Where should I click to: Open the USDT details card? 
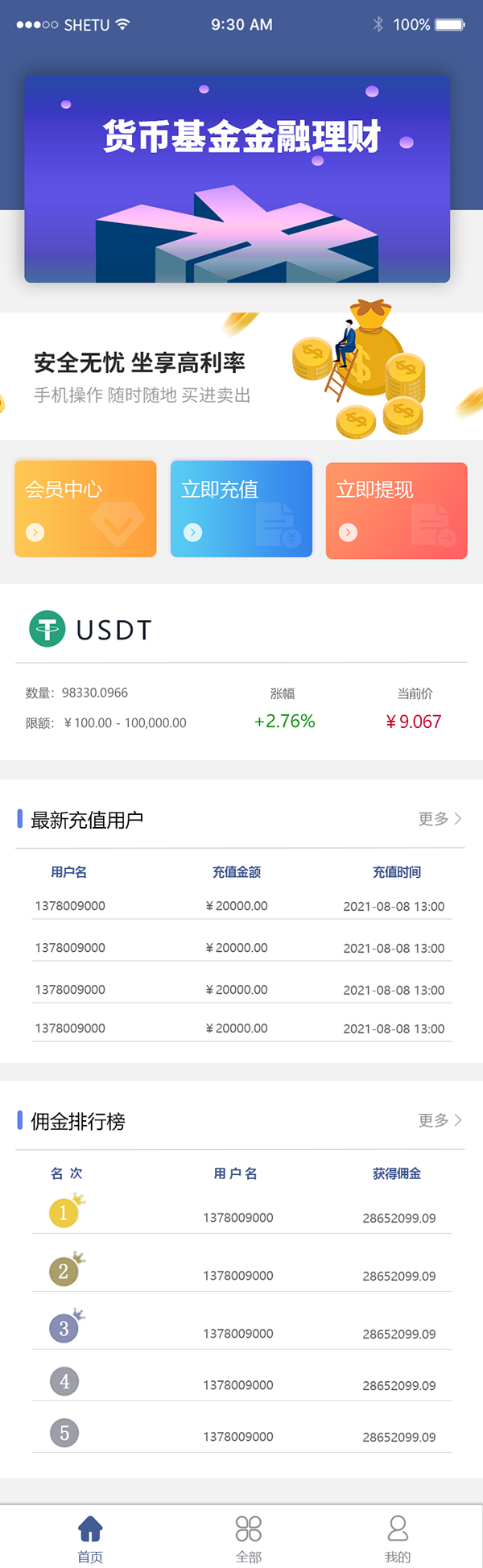click(242, 672)
